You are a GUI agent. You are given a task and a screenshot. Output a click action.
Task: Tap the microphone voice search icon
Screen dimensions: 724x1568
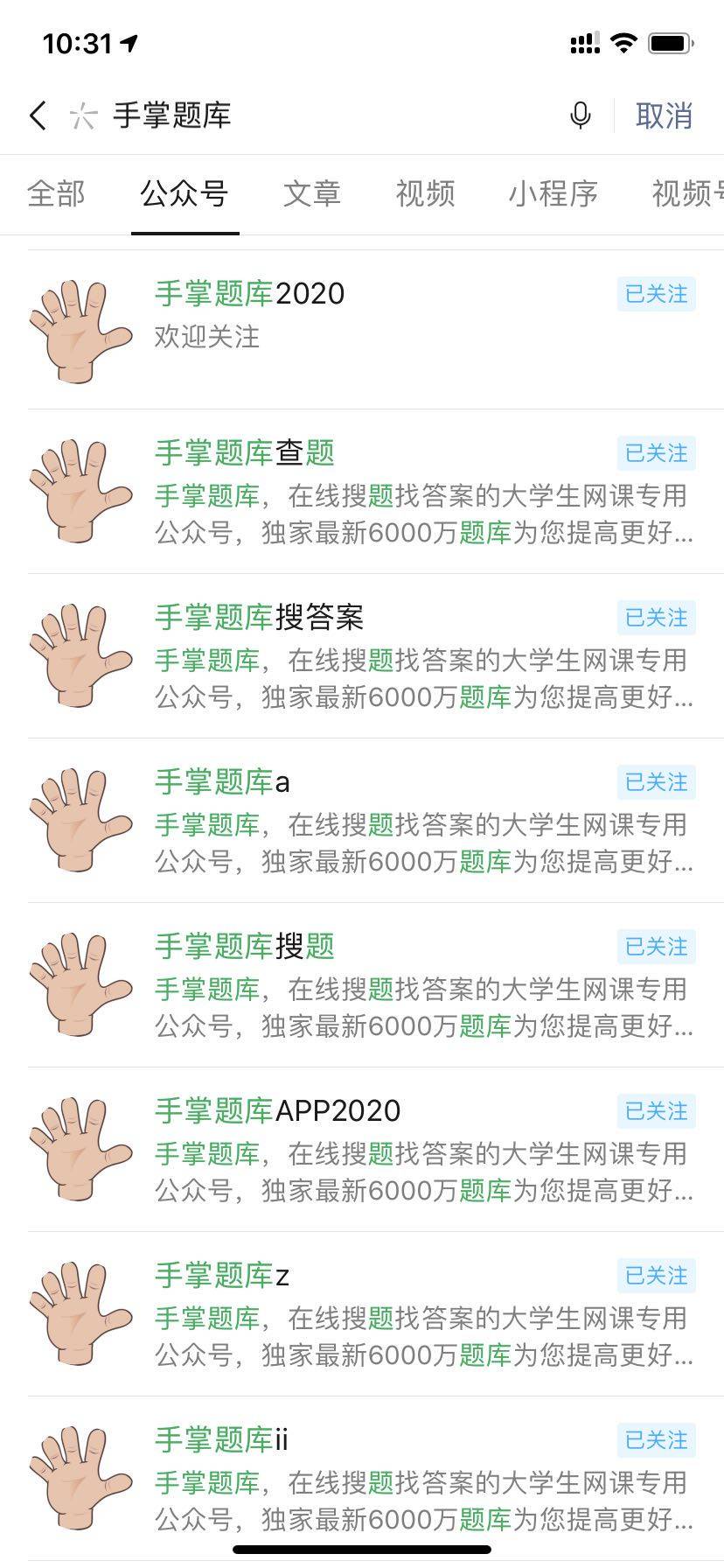click(x=580, y=115)
